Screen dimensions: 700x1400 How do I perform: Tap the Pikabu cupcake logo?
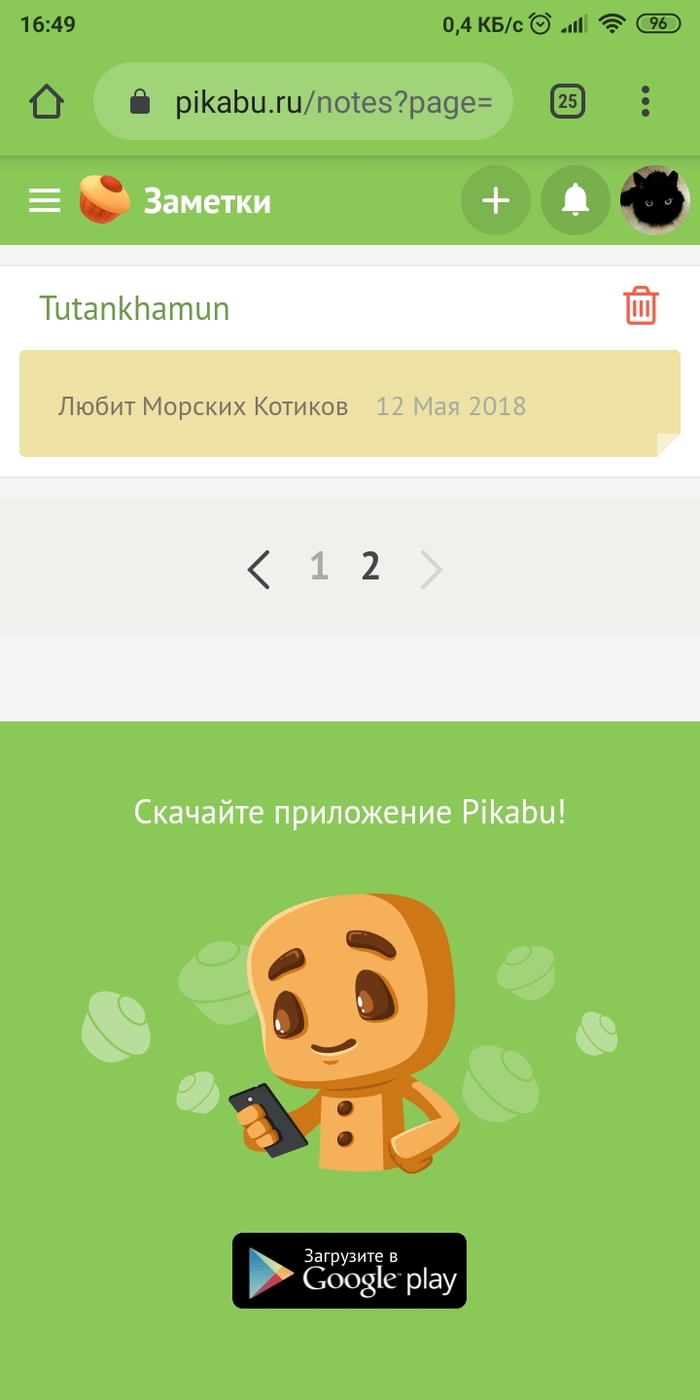click(x=105, y=199)
